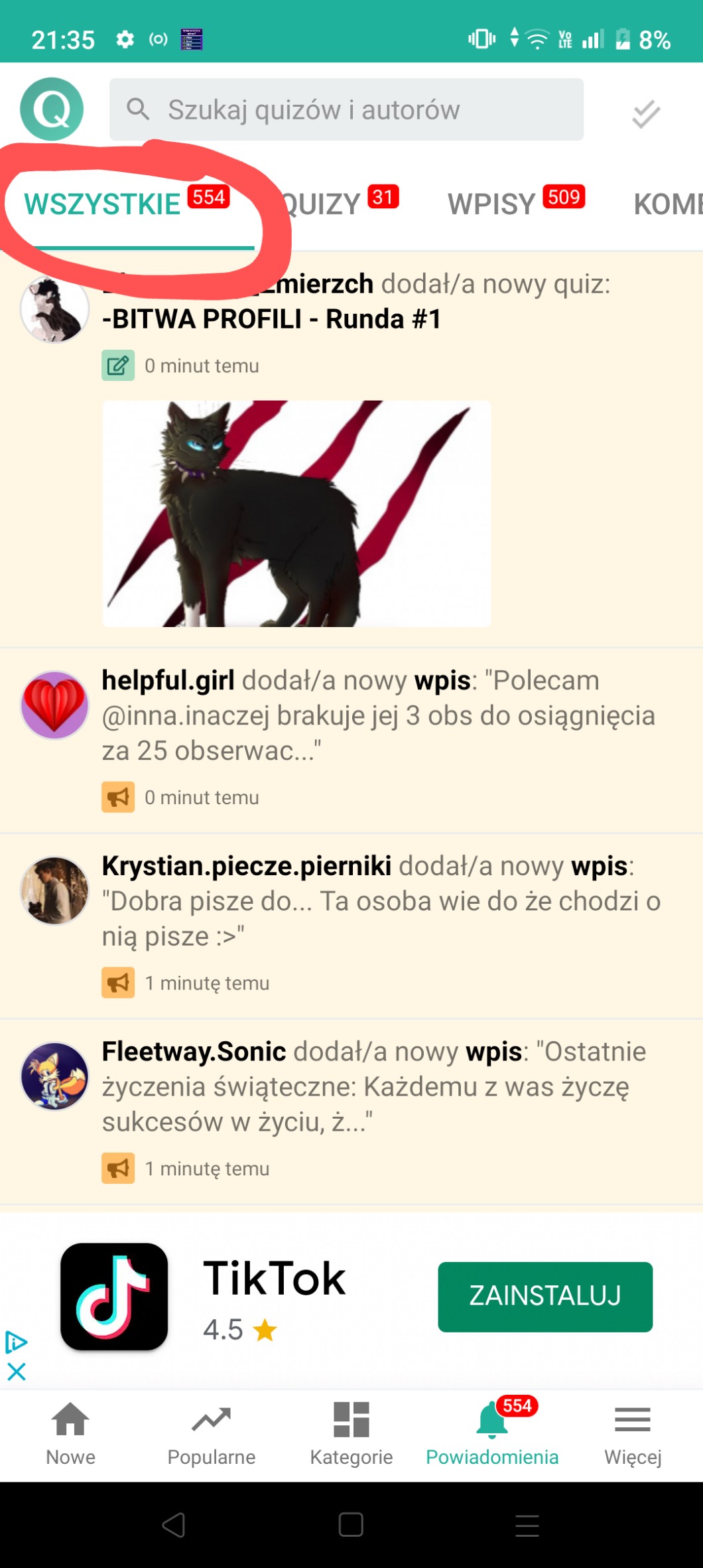Go to the Nowe tab
The width and height of the screenshot is (703, 1568).
(70, 1432)
